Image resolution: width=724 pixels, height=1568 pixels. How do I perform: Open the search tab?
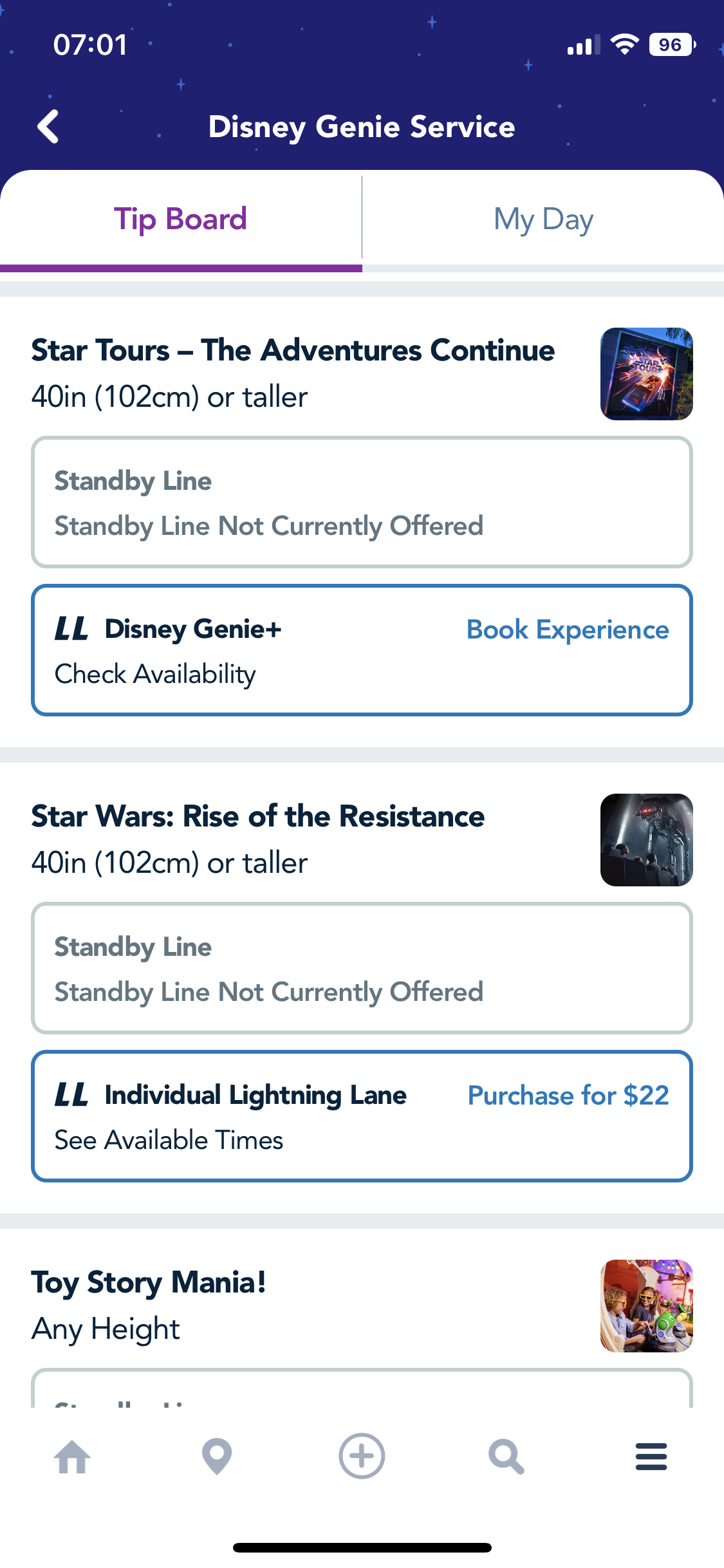tap(506, 1457)
